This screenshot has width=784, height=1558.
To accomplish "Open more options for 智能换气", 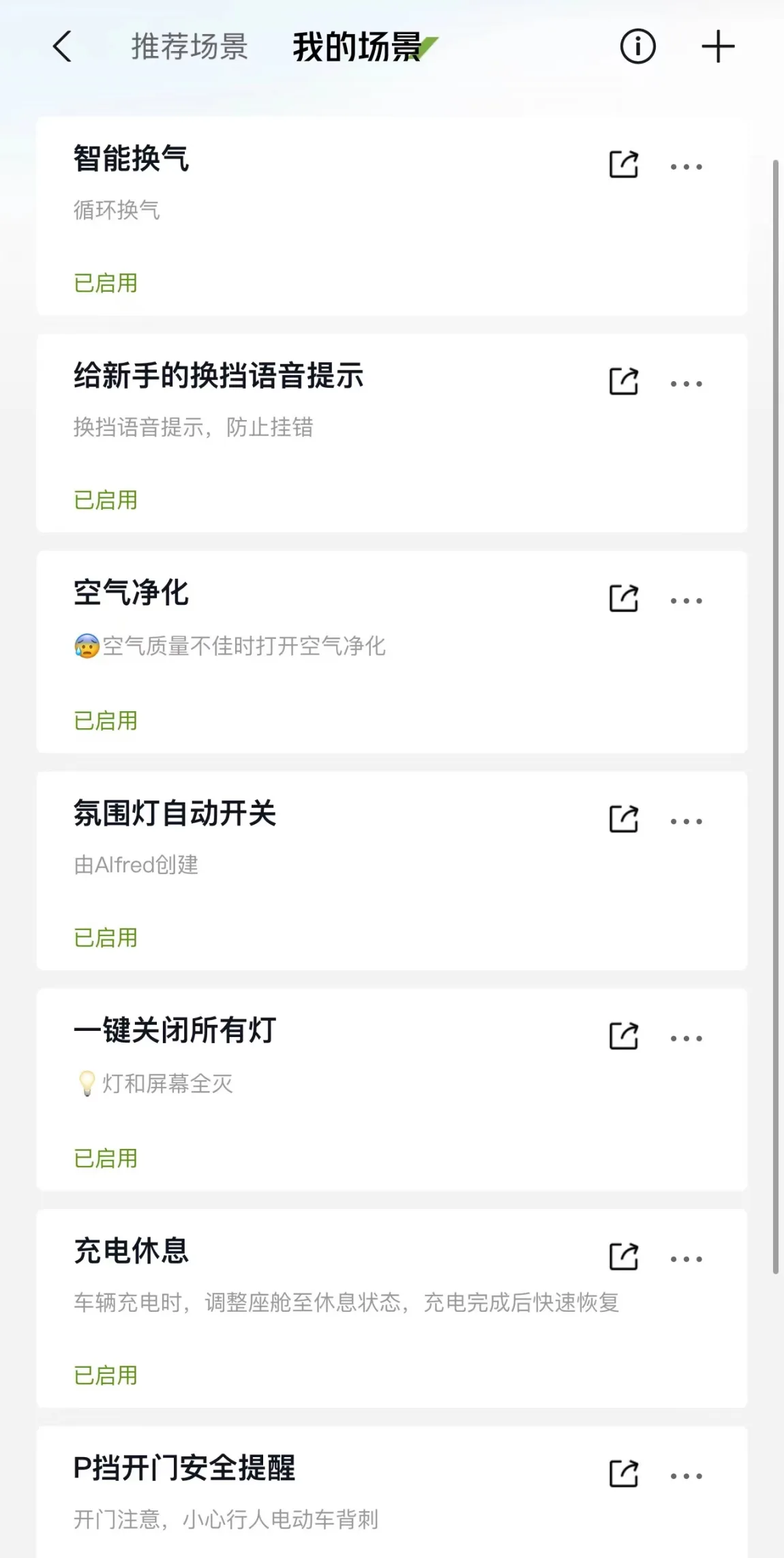I will [686, 166].
